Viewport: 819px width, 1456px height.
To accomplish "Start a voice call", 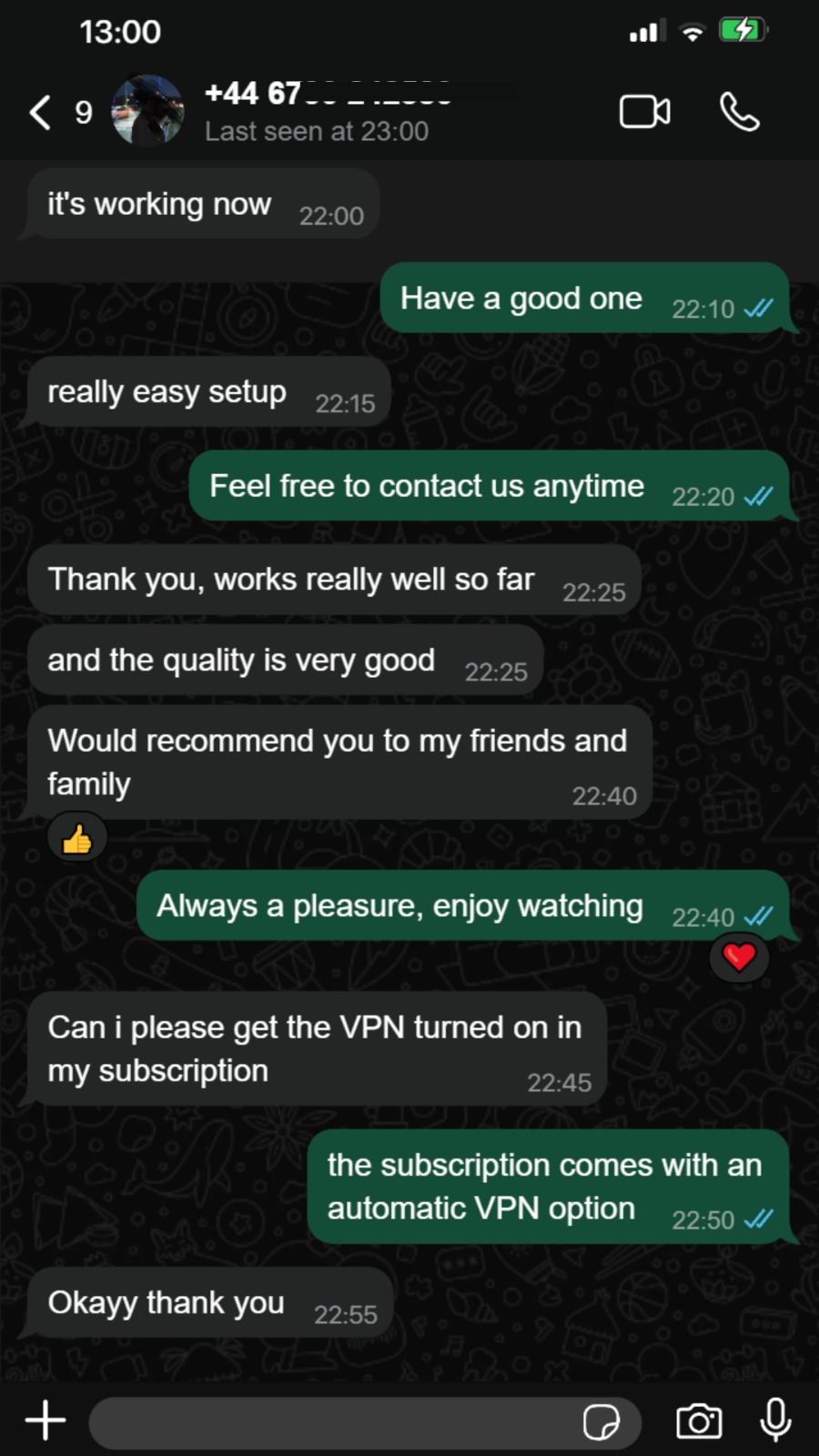I will click(x=739, y=112).
